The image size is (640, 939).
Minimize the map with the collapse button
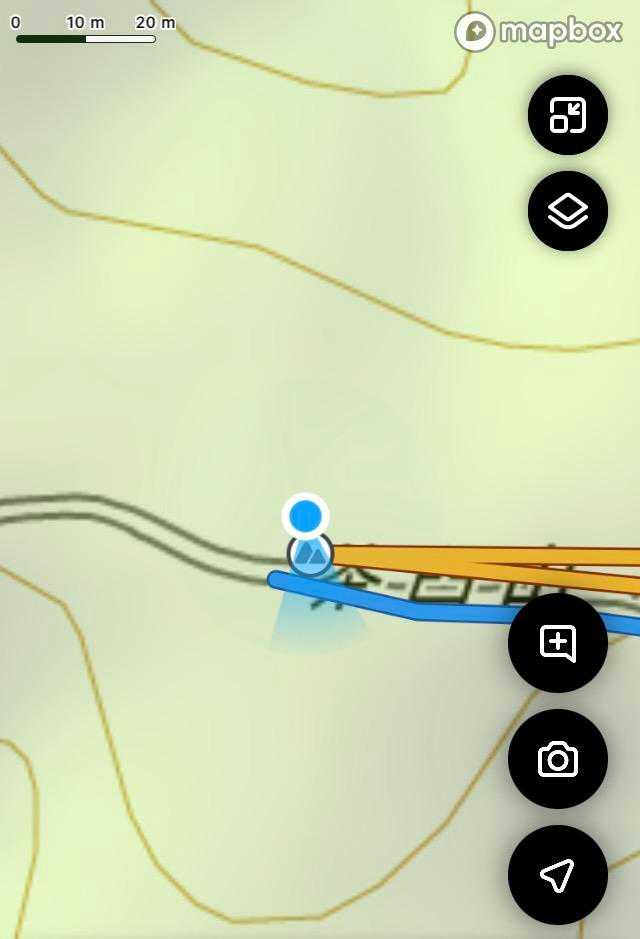[x=568, y=115]
